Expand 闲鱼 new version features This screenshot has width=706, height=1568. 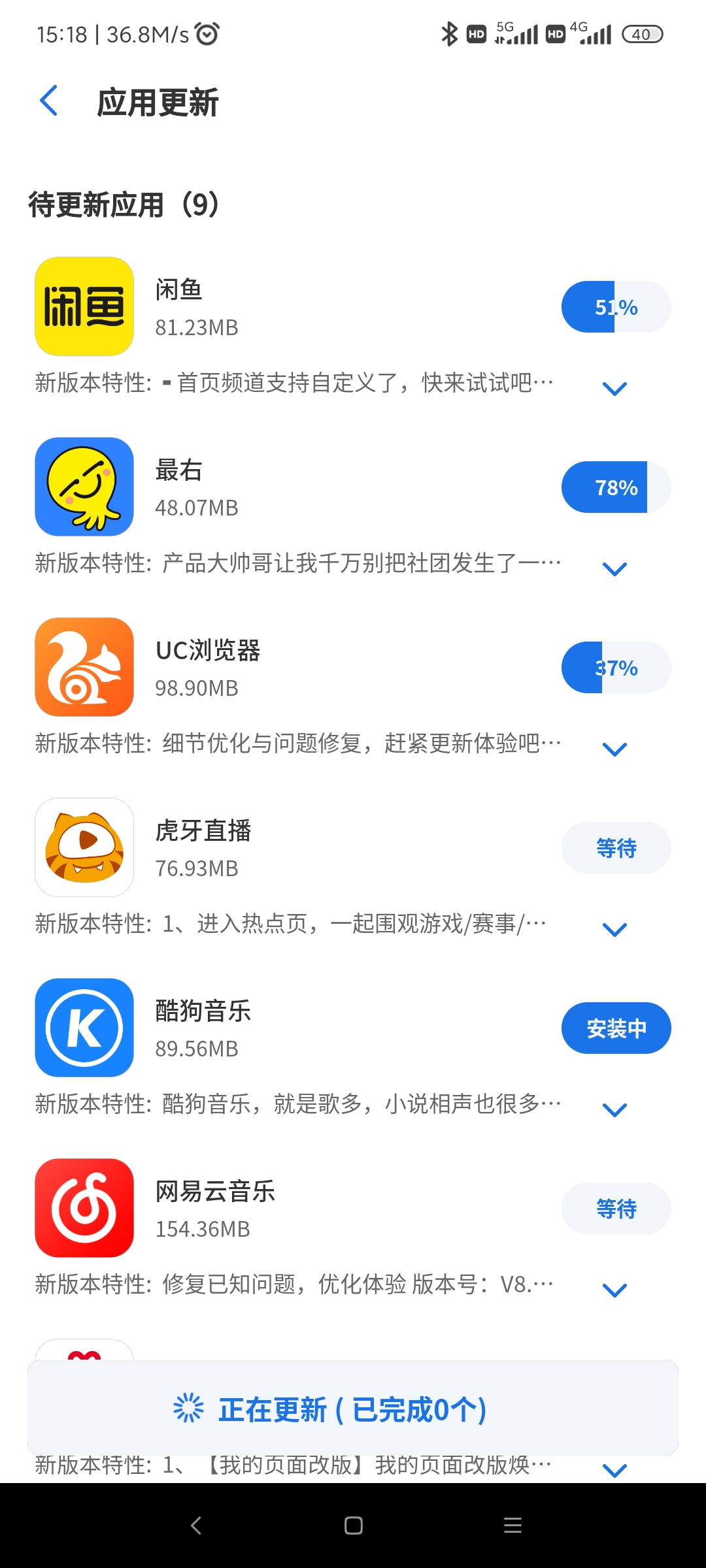click(x=614, y=389)
